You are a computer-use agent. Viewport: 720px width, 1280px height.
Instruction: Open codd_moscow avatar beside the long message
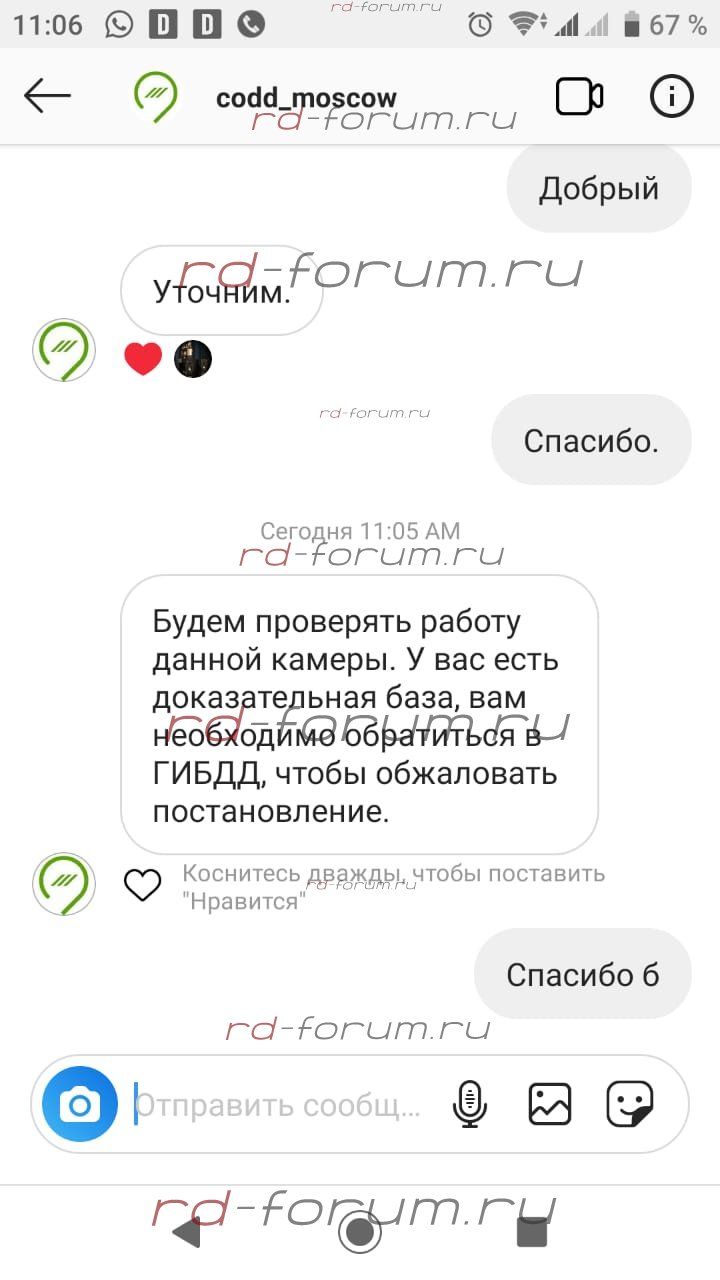(x=64, y=884)
